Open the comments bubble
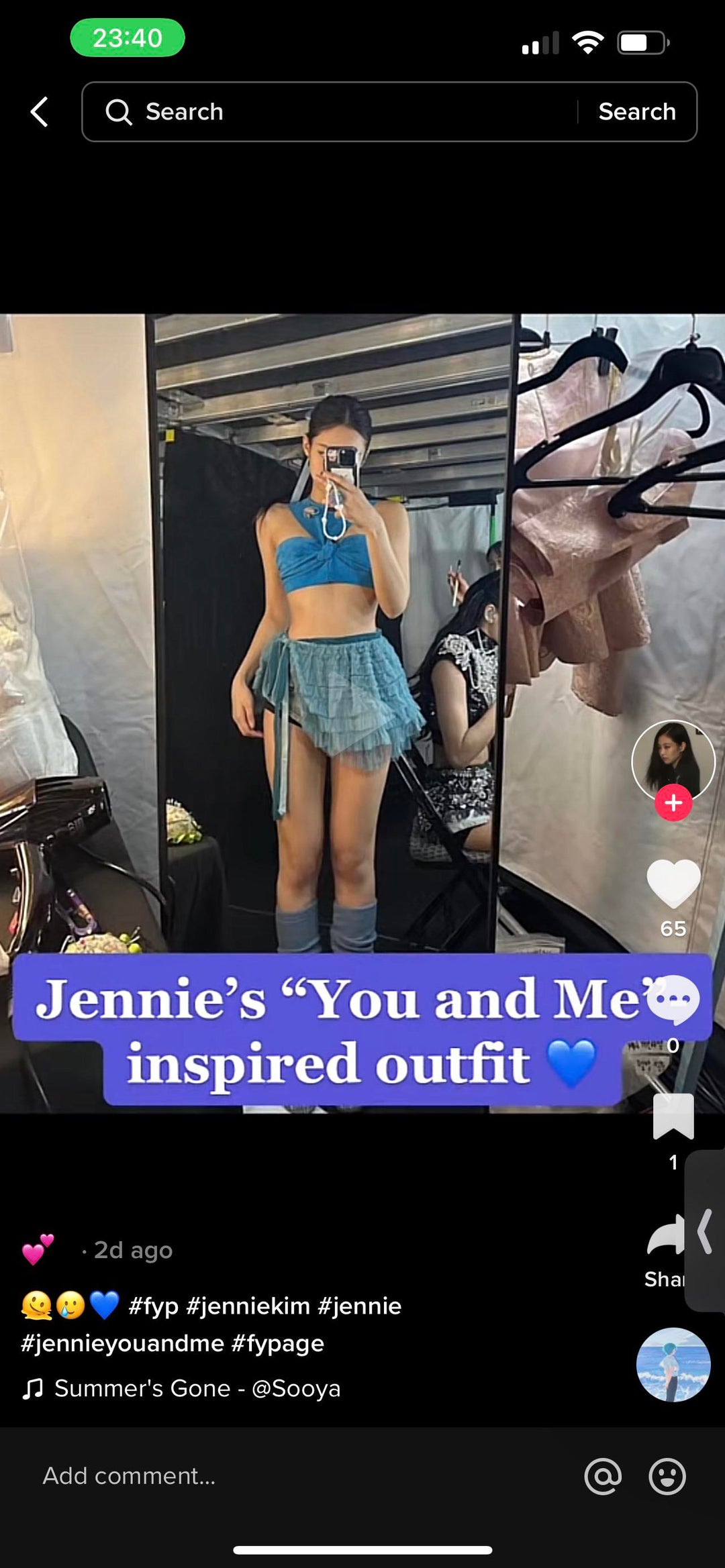Viewport: 725px width, 1568px height. (x=673, y=1001)
